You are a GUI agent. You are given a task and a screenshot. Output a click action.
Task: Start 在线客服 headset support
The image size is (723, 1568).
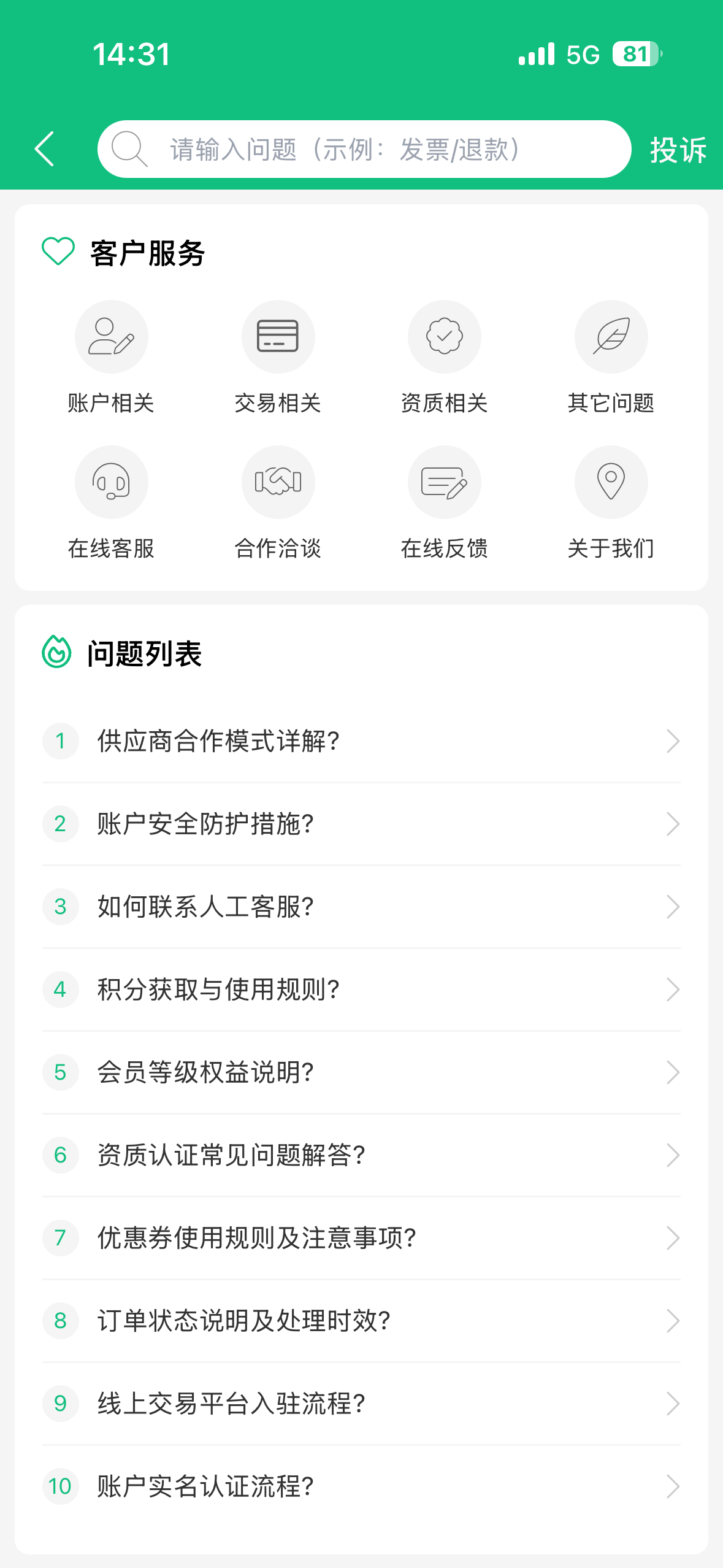pos(111,482)
